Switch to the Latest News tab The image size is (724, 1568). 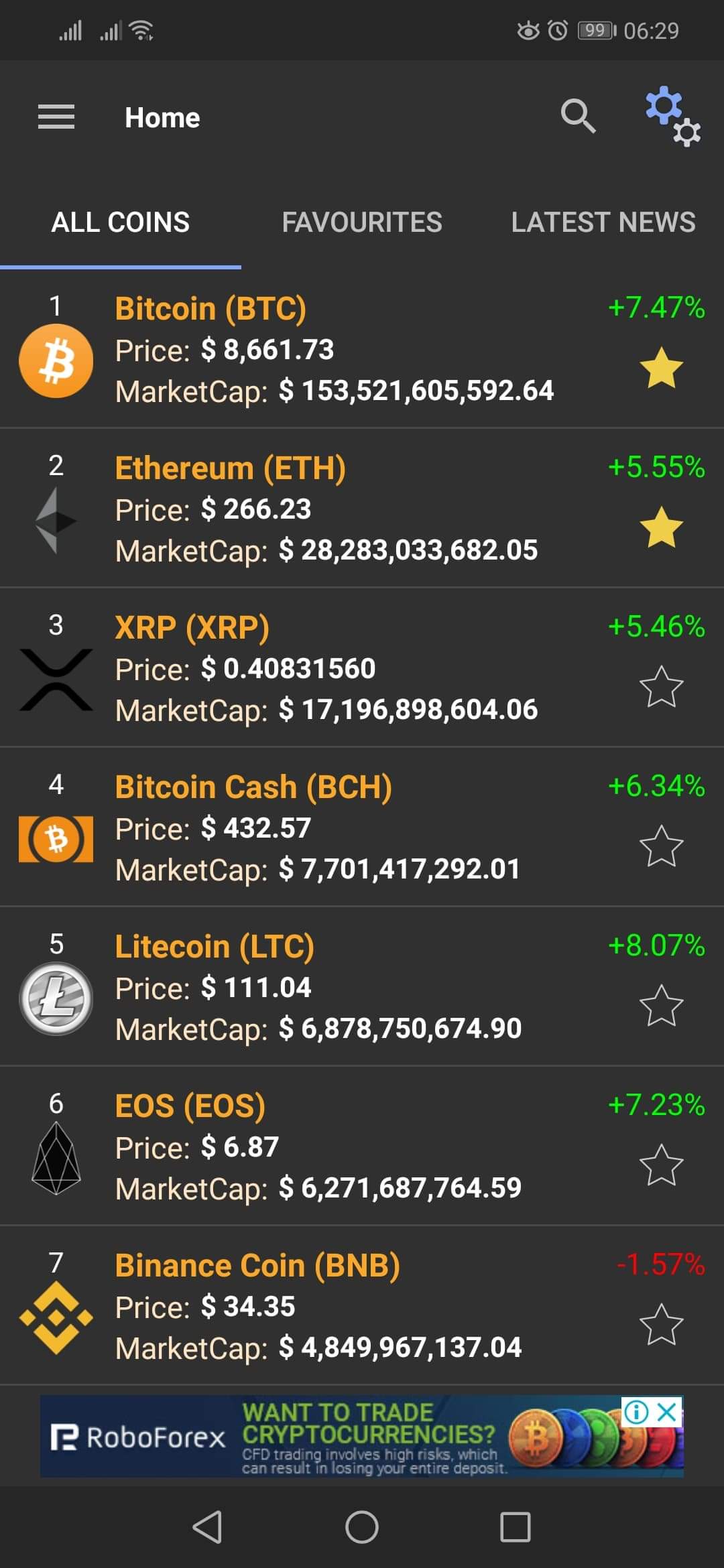point(603,222)
